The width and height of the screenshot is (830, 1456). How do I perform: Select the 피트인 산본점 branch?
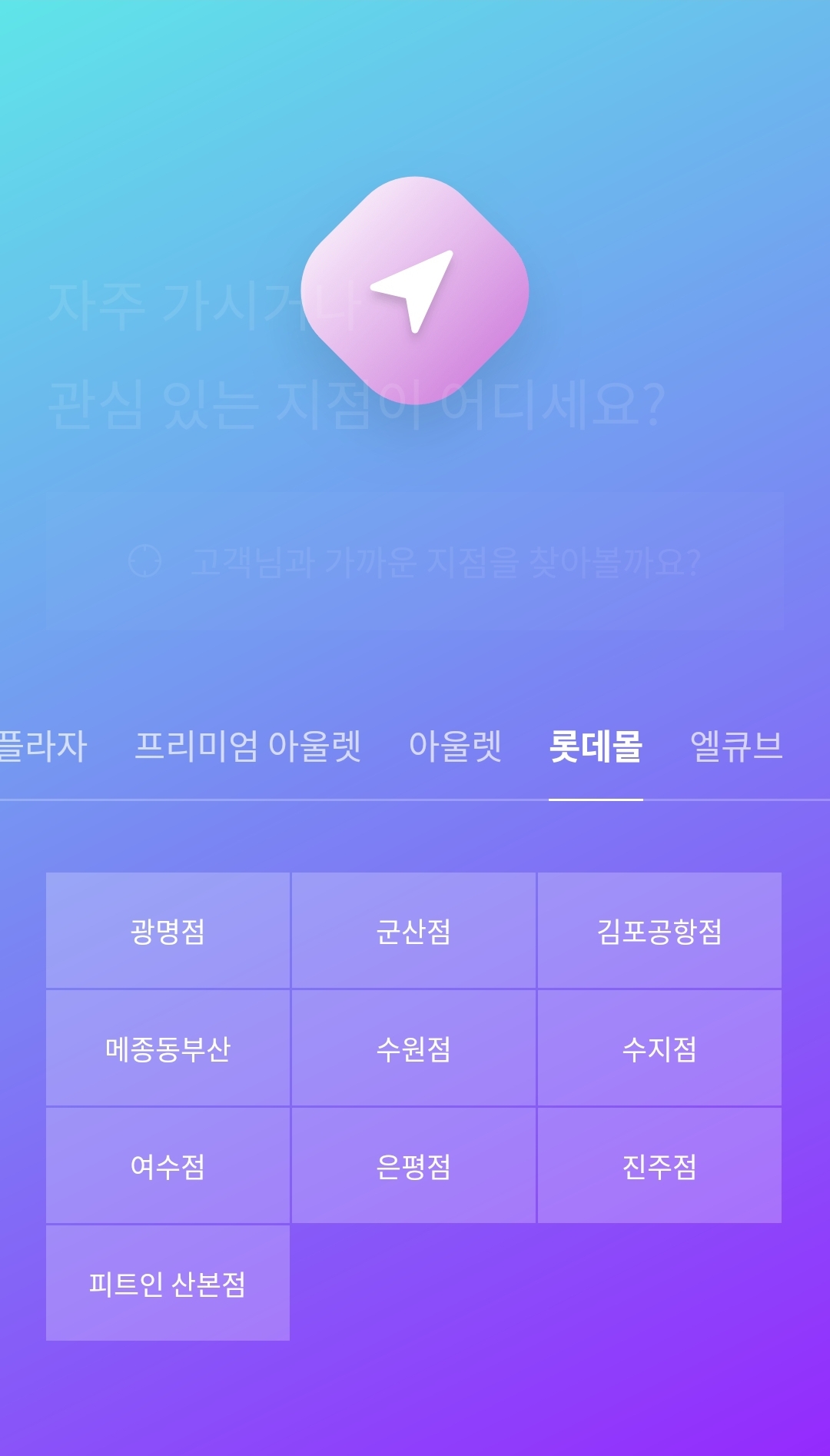[168, 1281]
